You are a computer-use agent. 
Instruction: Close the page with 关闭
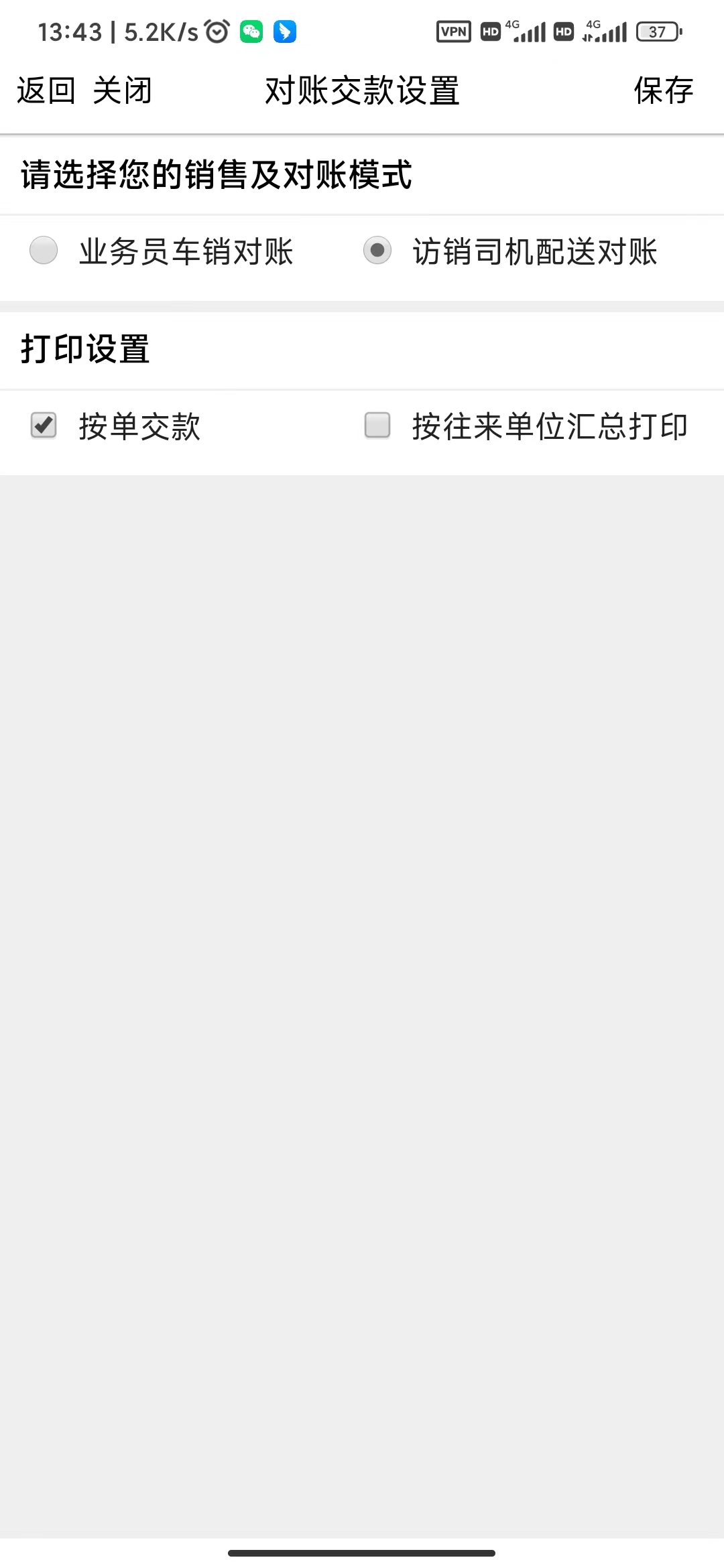(x=123, y=90)
